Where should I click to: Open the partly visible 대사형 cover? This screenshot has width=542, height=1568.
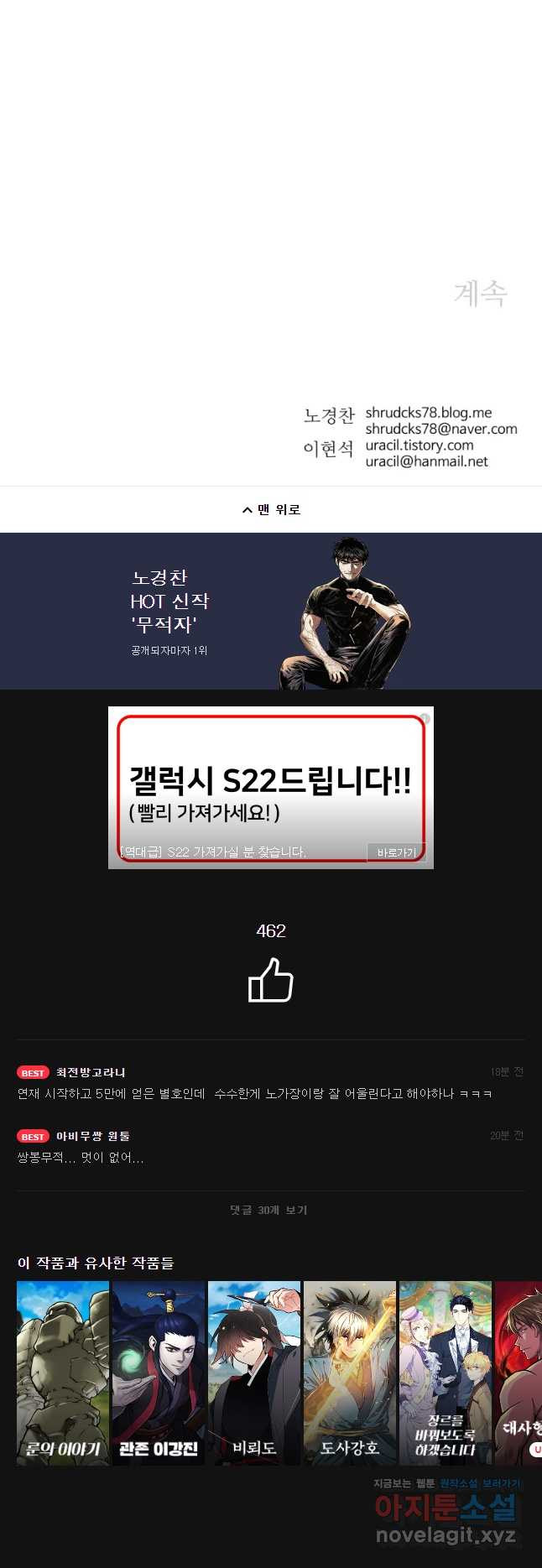(x=520, y=1373)
